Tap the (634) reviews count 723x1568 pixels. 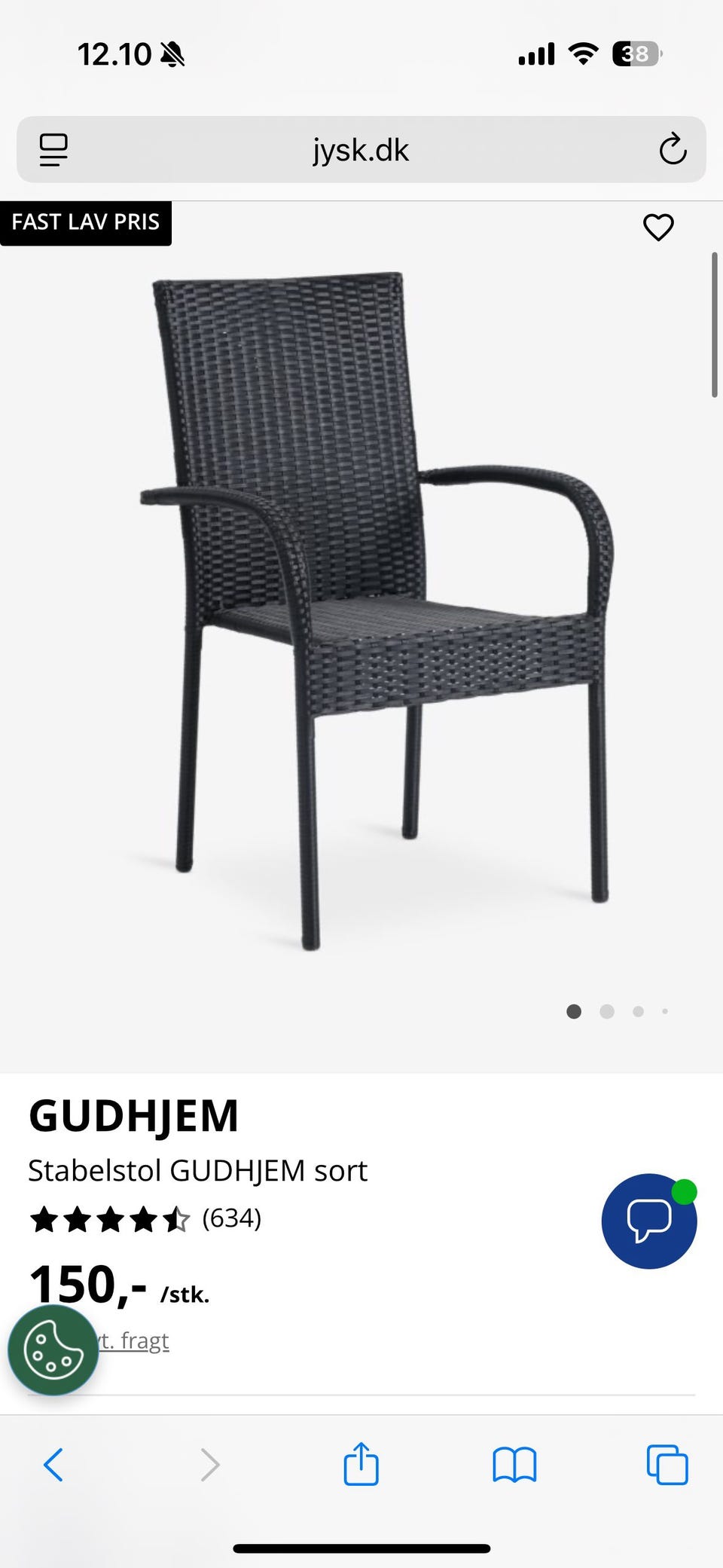232,1217
